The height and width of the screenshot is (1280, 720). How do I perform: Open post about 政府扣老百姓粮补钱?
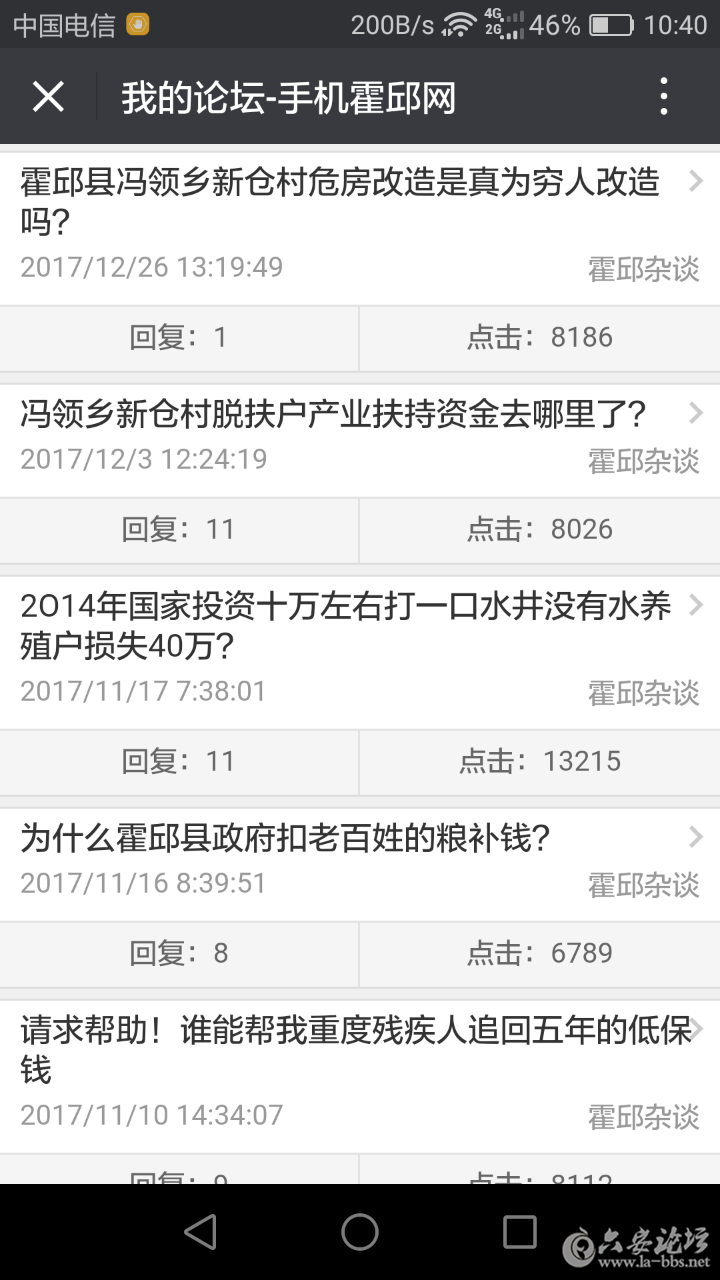pos(286,838)
